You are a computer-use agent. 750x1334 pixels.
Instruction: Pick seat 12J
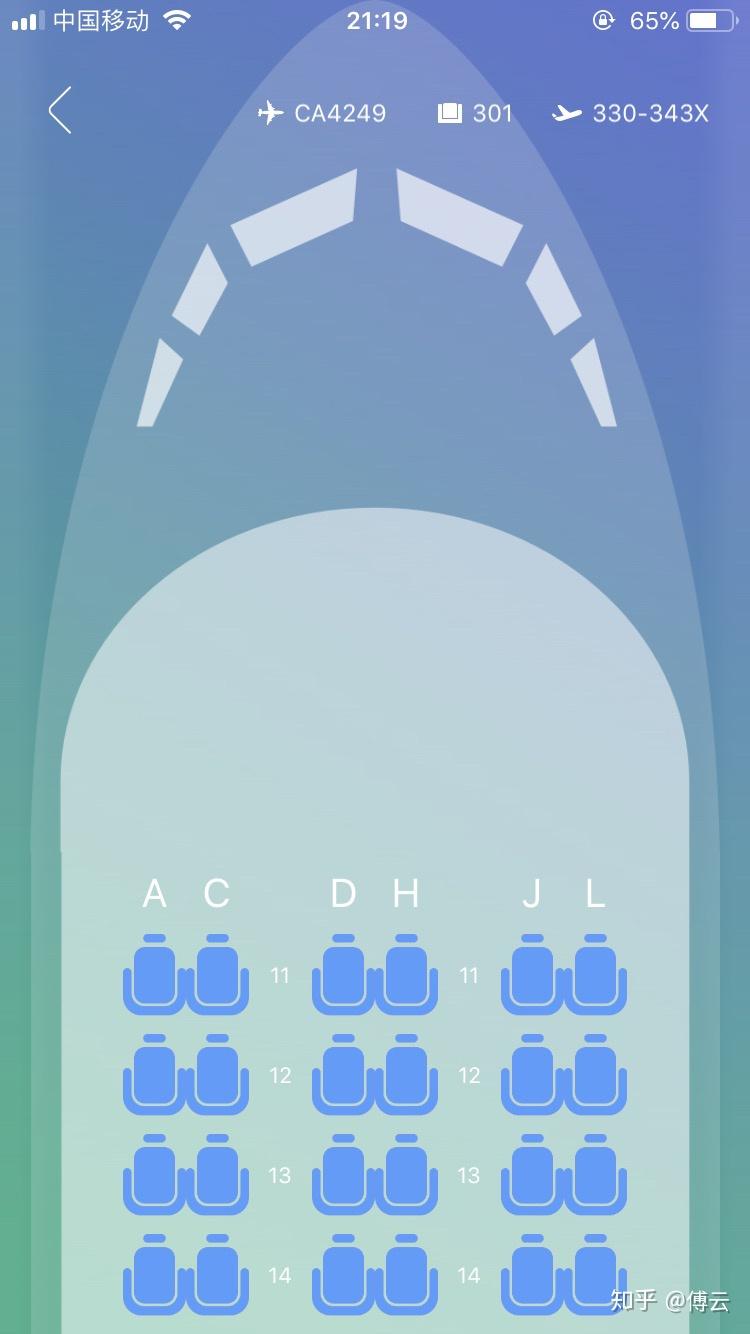(532, 1076)
